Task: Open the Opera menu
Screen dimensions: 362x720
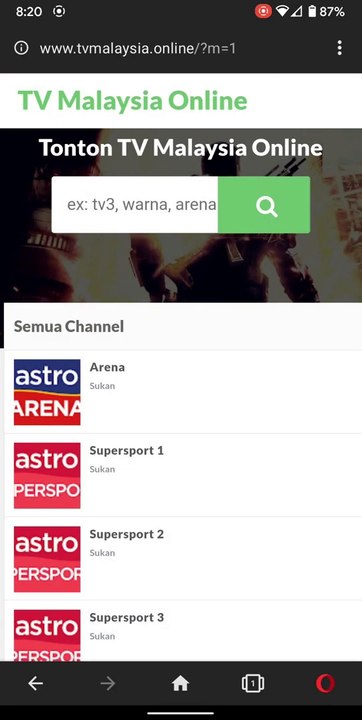Action: point(325,684)
